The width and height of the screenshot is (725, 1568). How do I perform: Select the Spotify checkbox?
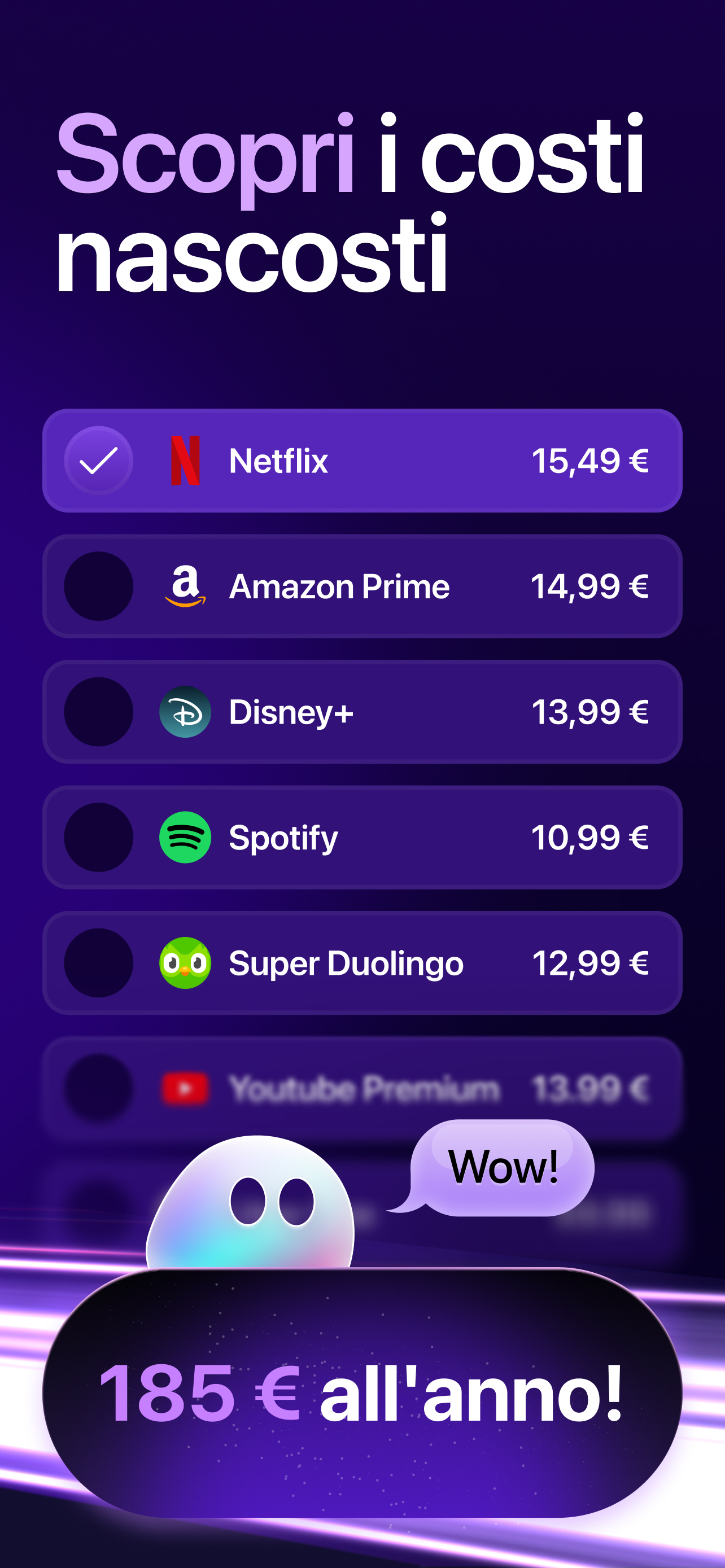99,838
